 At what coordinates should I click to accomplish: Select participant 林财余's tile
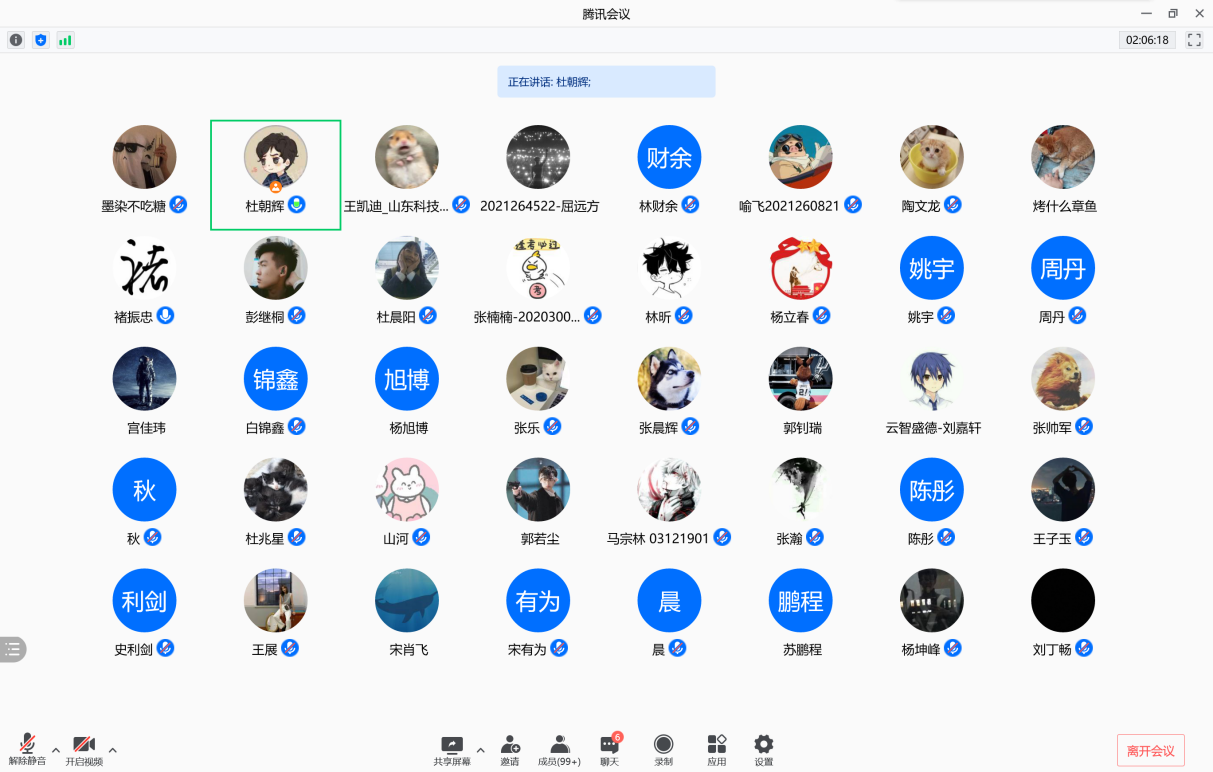click(669, 170)
